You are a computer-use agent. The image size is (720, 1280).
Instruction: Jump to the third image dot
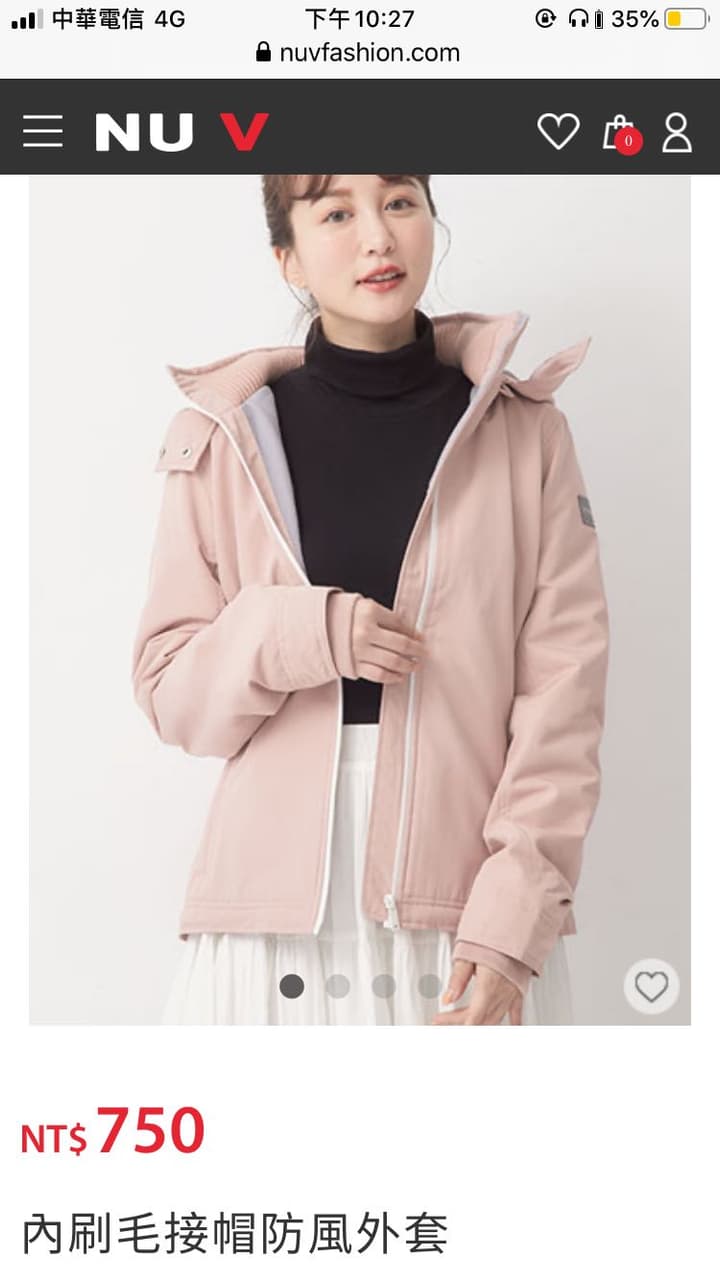(x=384, y=986)
